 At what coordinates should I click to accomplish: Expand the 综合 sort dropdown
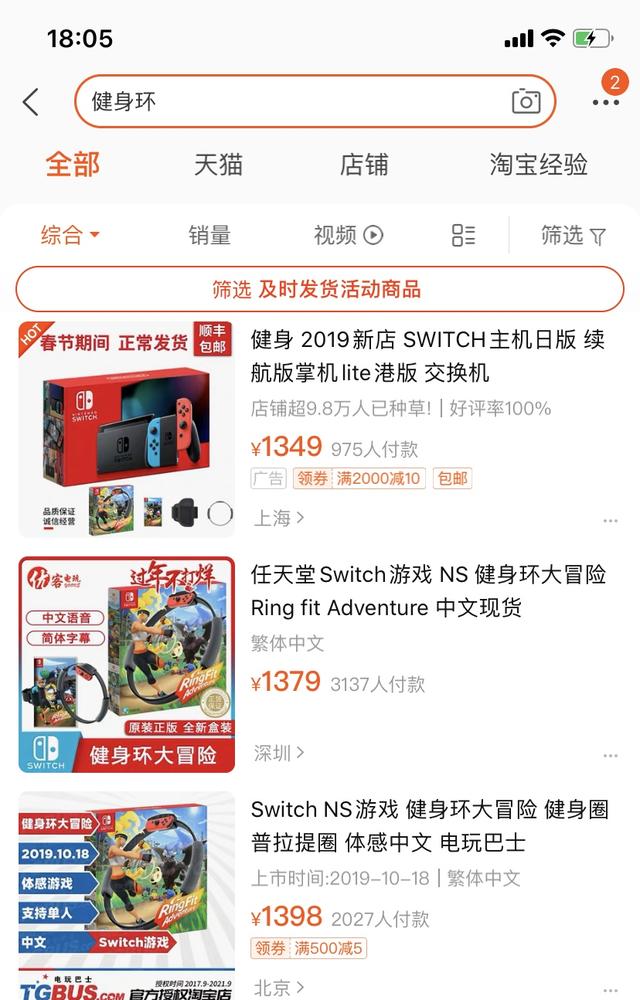[70, 235]
